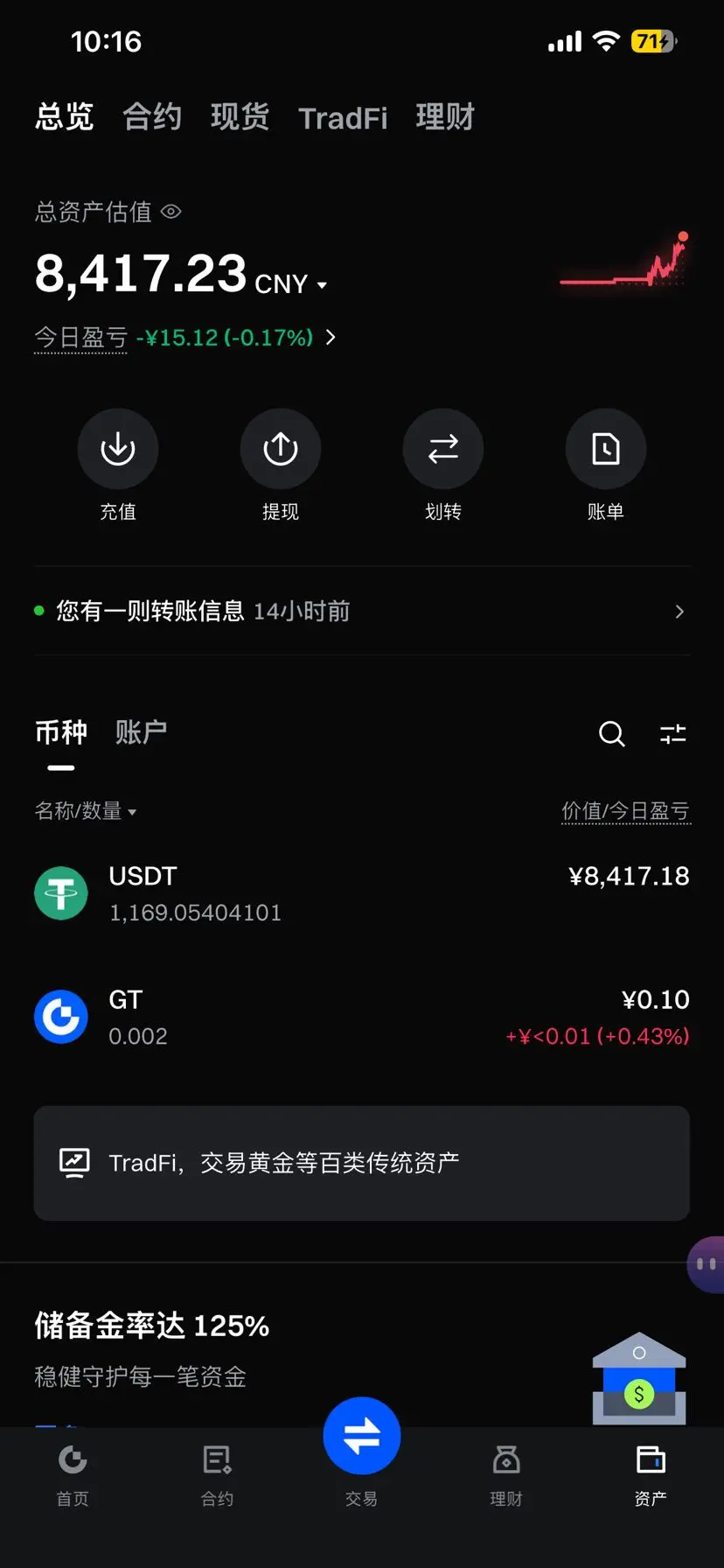Open 提现 withdraw

pos(281,449)
